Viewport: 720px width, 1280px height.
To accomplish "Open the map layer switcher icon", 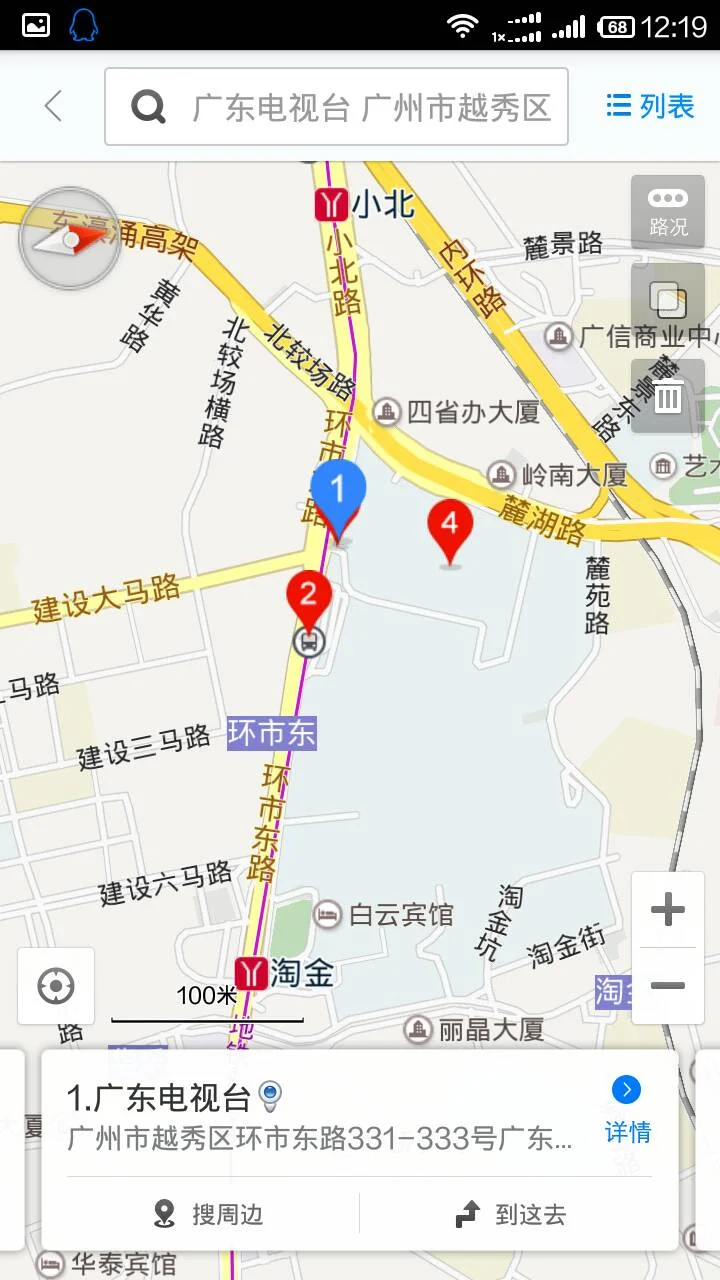I will pos(666,300).
